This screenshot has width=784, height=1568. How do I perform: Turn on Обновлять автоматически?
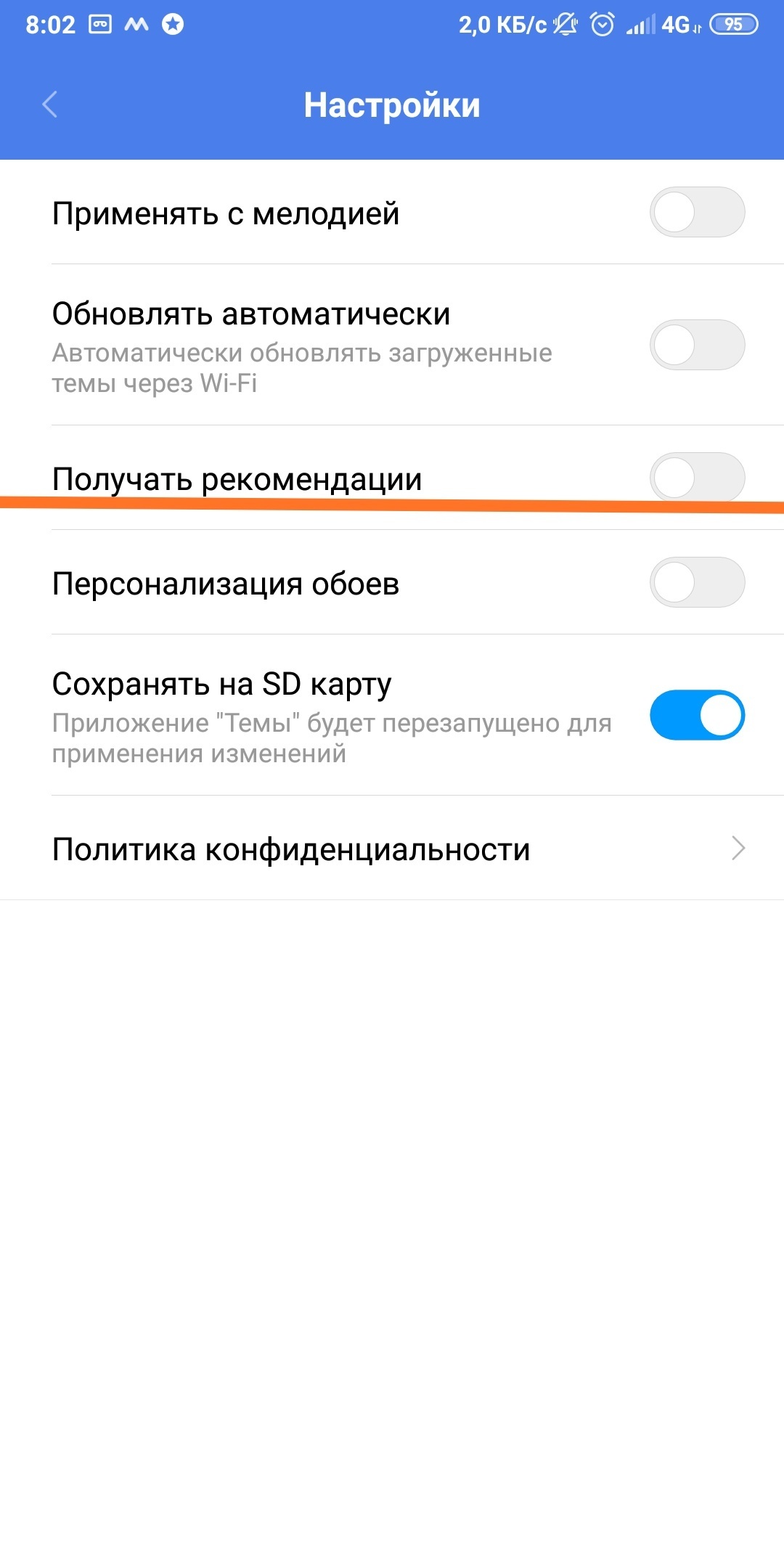[x=697, y=345]
